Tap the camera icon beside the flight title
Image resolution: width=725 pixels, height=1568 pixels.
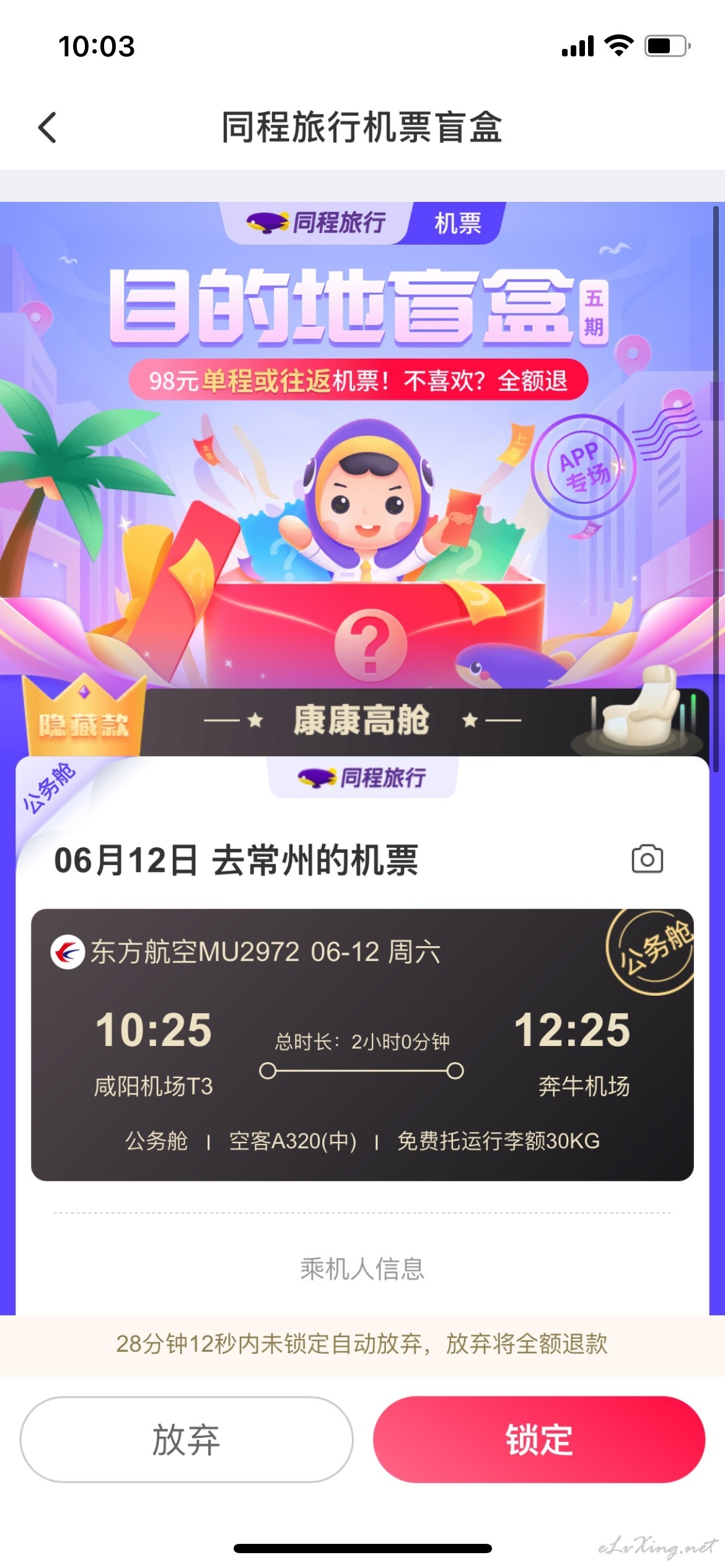pyautogui.click(x=647, y=859)
